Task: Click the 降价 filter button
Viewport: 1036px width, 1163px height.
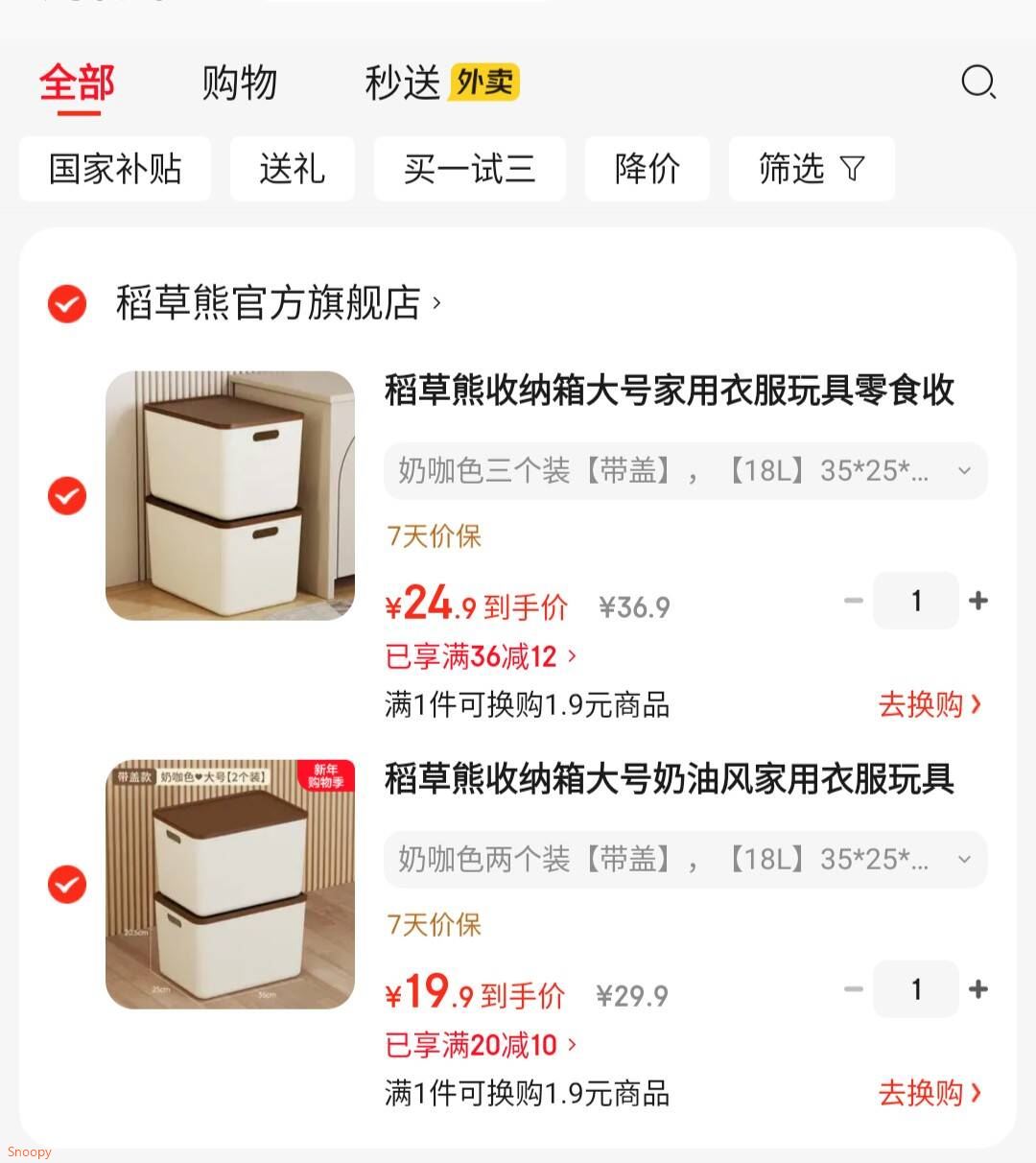Action: tap(647, 169)
